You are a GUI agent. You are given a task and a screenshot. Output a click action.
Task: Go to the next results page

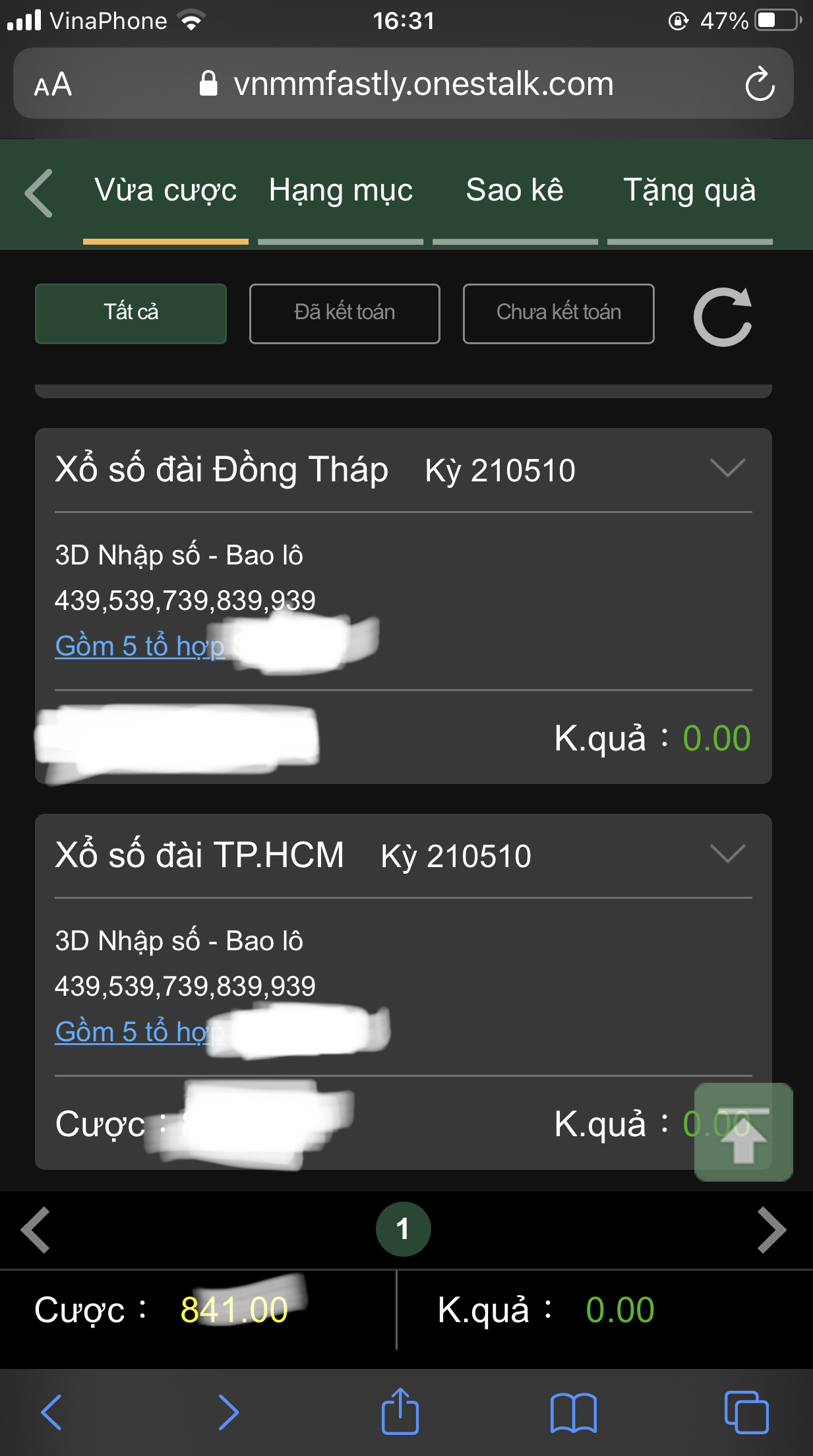coord(771,1230)
